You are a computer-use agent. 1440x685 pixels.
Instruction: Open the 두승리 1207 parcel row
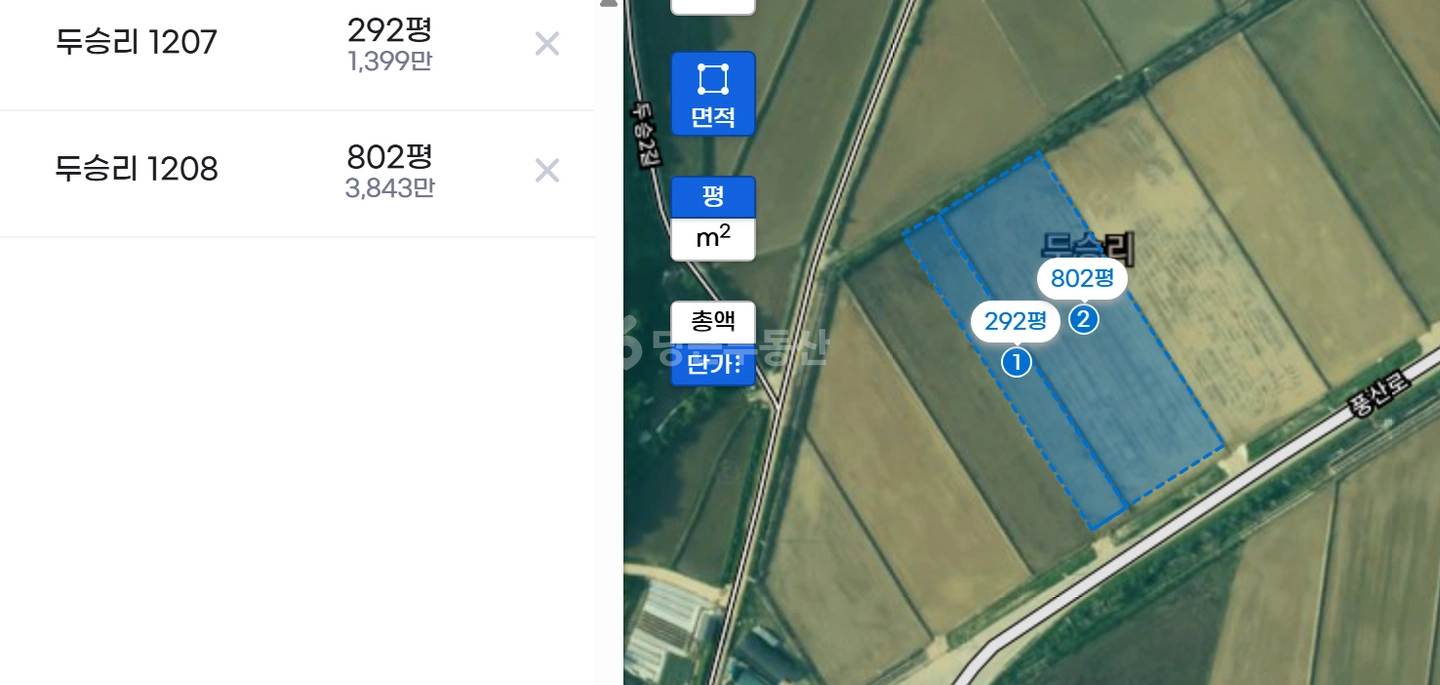pos(297,46)
